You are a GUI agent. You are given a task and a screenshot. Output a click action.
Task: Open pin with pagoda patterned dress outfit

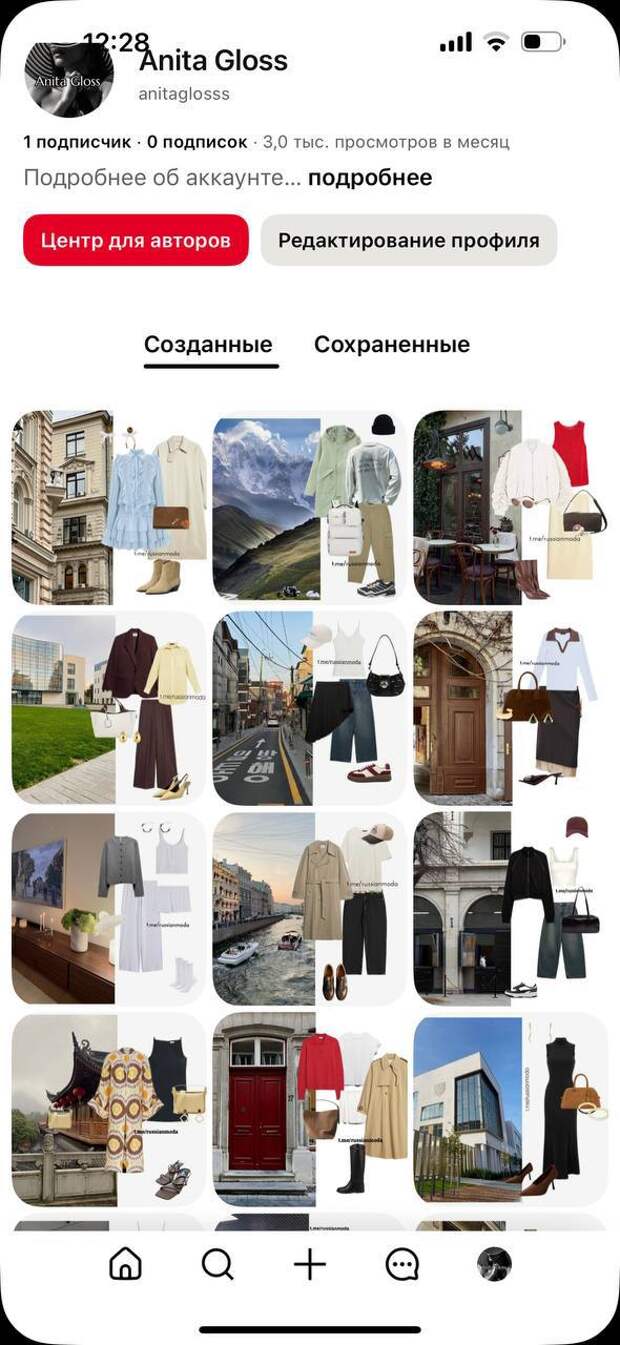coord(109,1109)
